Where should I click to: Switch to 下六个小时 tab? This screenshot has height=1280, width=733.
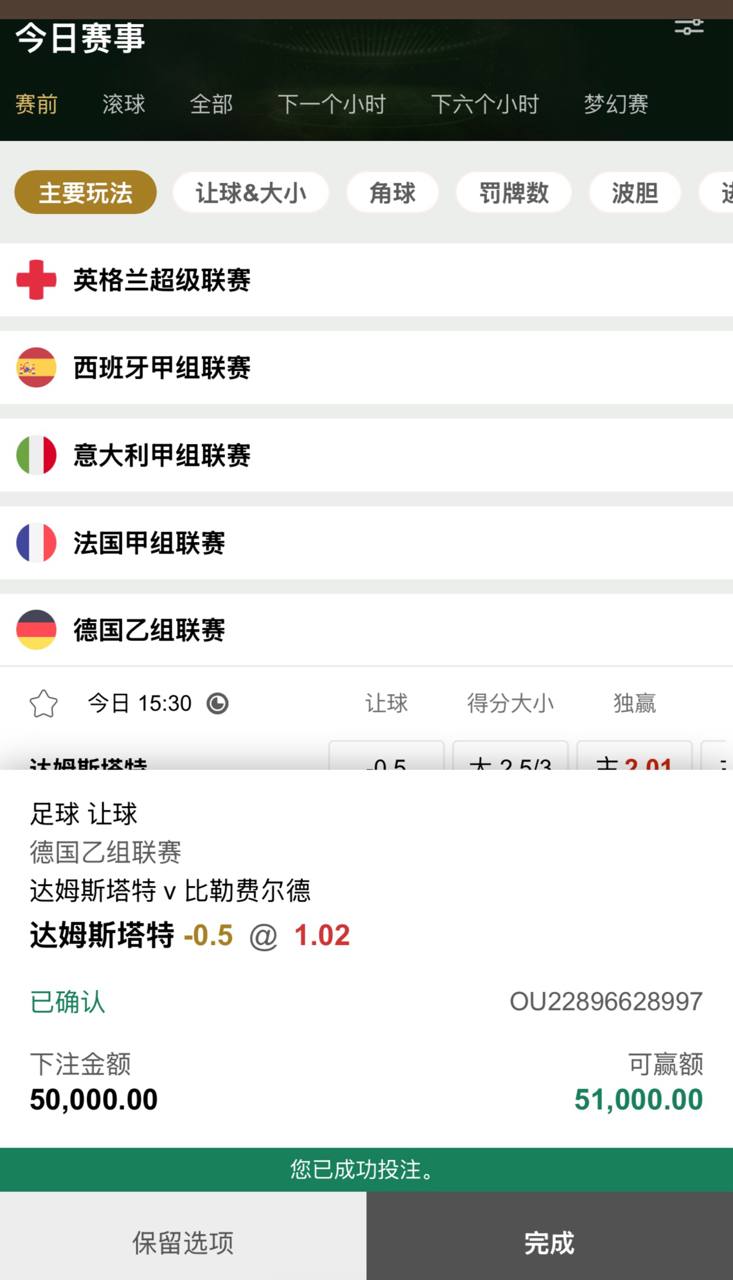coord(485,104)
